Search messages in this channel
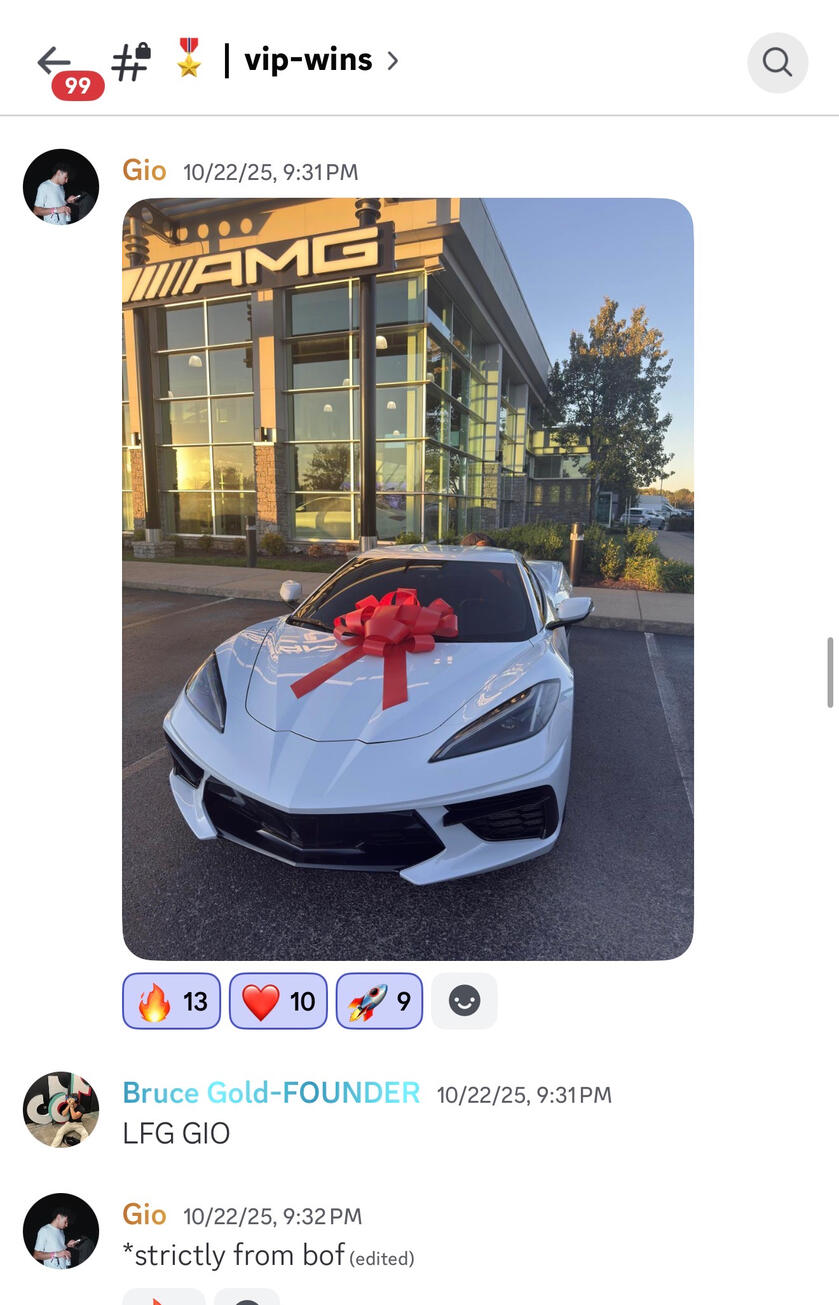 click(777, 62)
